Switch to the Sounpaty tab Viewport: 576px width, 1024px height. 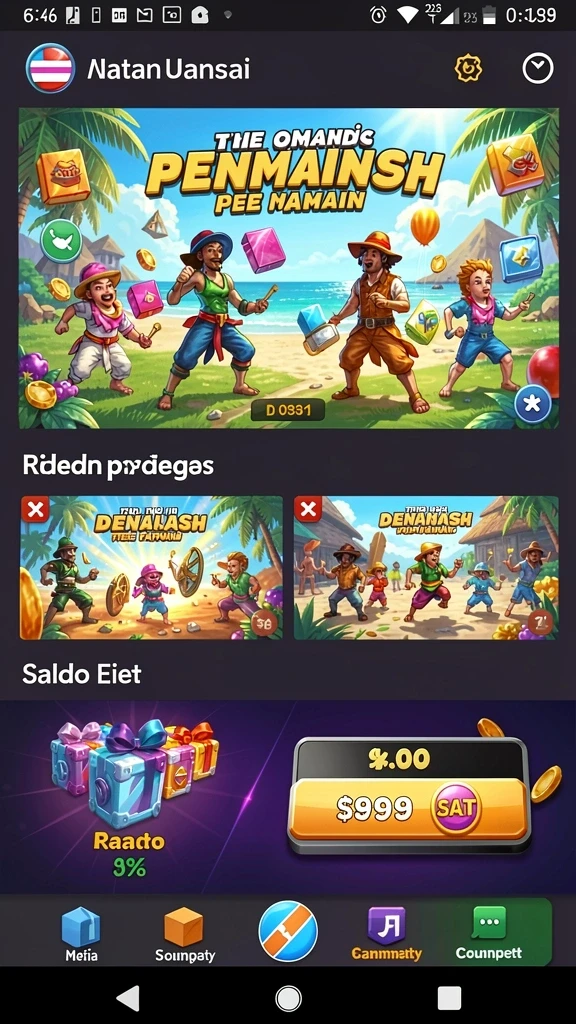pyautogui.click(x=185, y=934)
